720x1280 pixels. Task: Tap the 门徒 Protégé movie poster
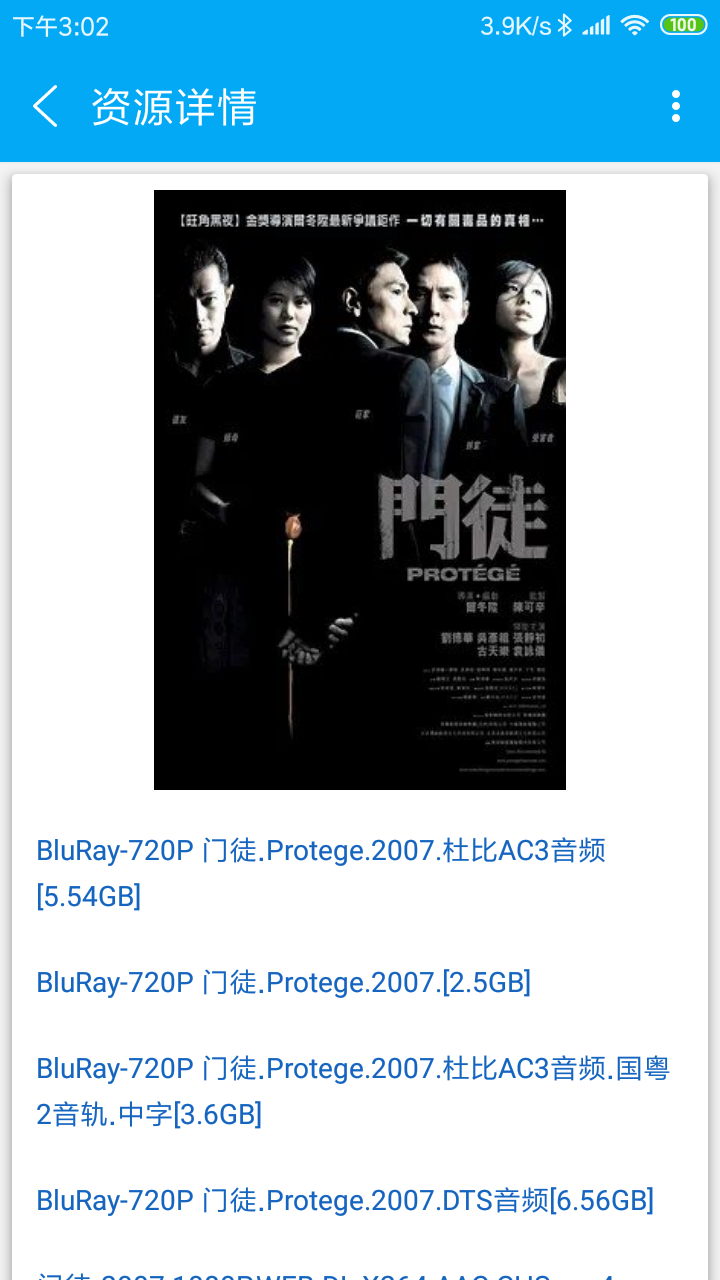pyautogui.click(x=359, y=489)
